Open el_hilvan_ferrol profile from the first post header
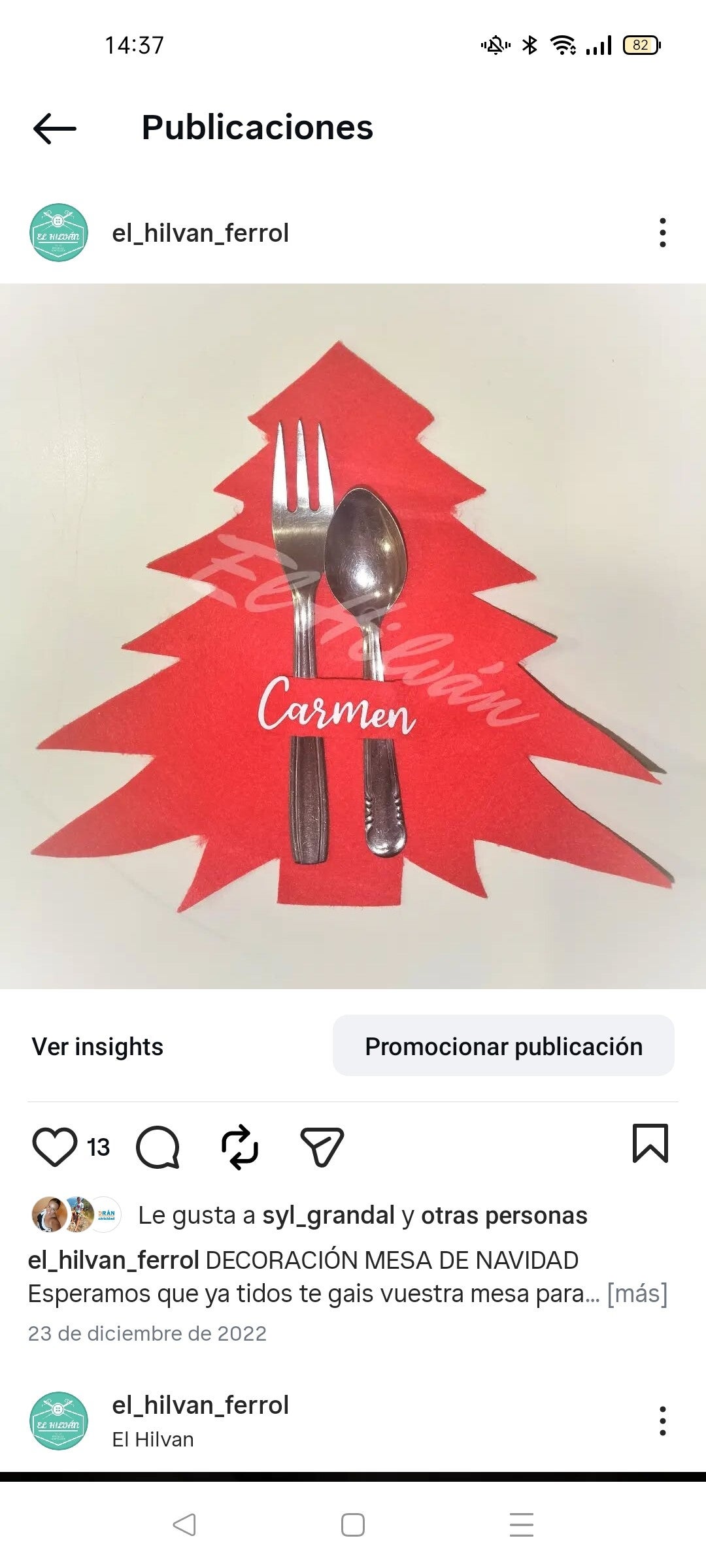 point(200,233)
